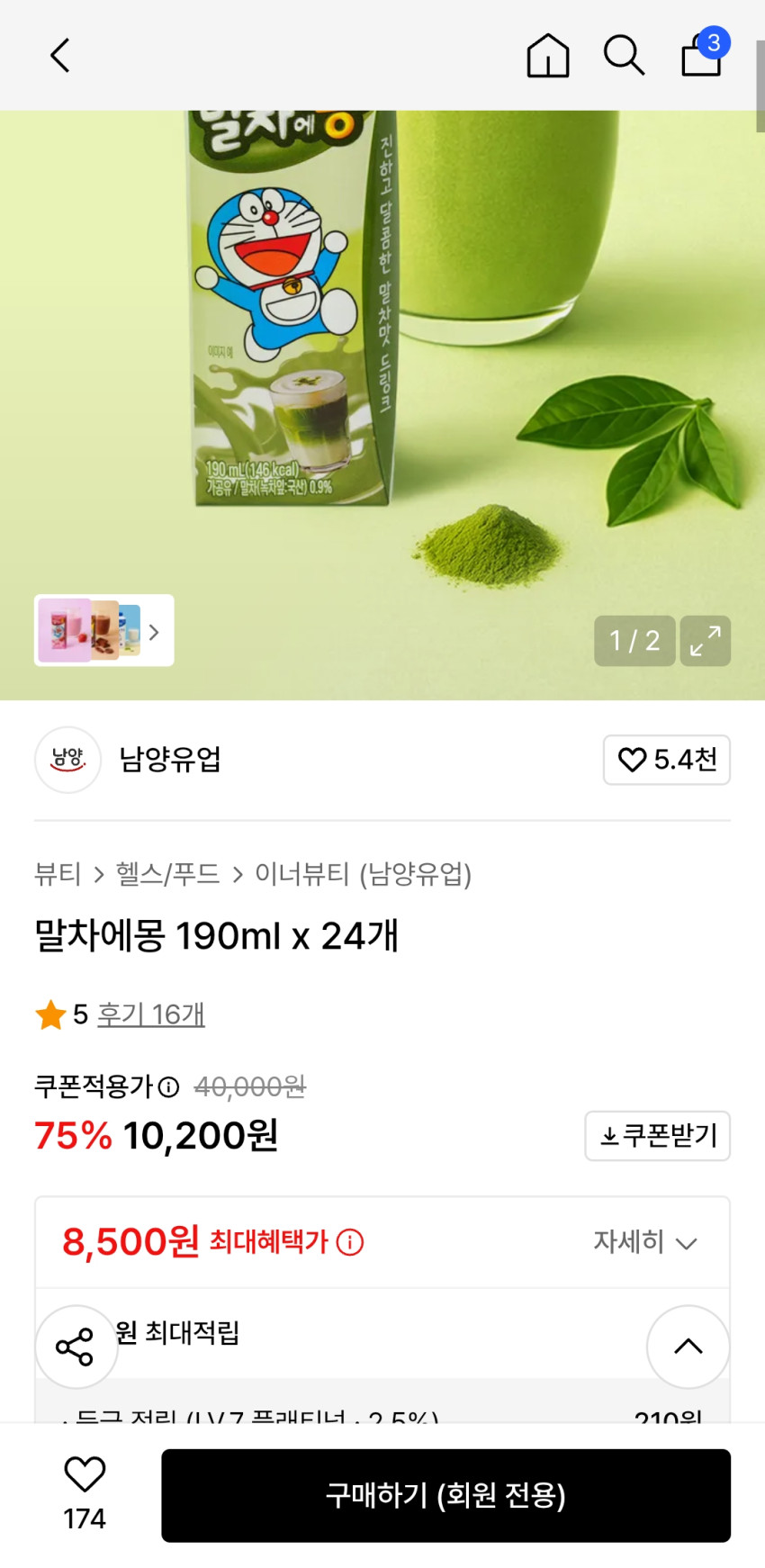The height and width of the screenshot is (1568, 765).
Task: Like the 남양유업 brand (5.4천)
Action: coord(666,760)
